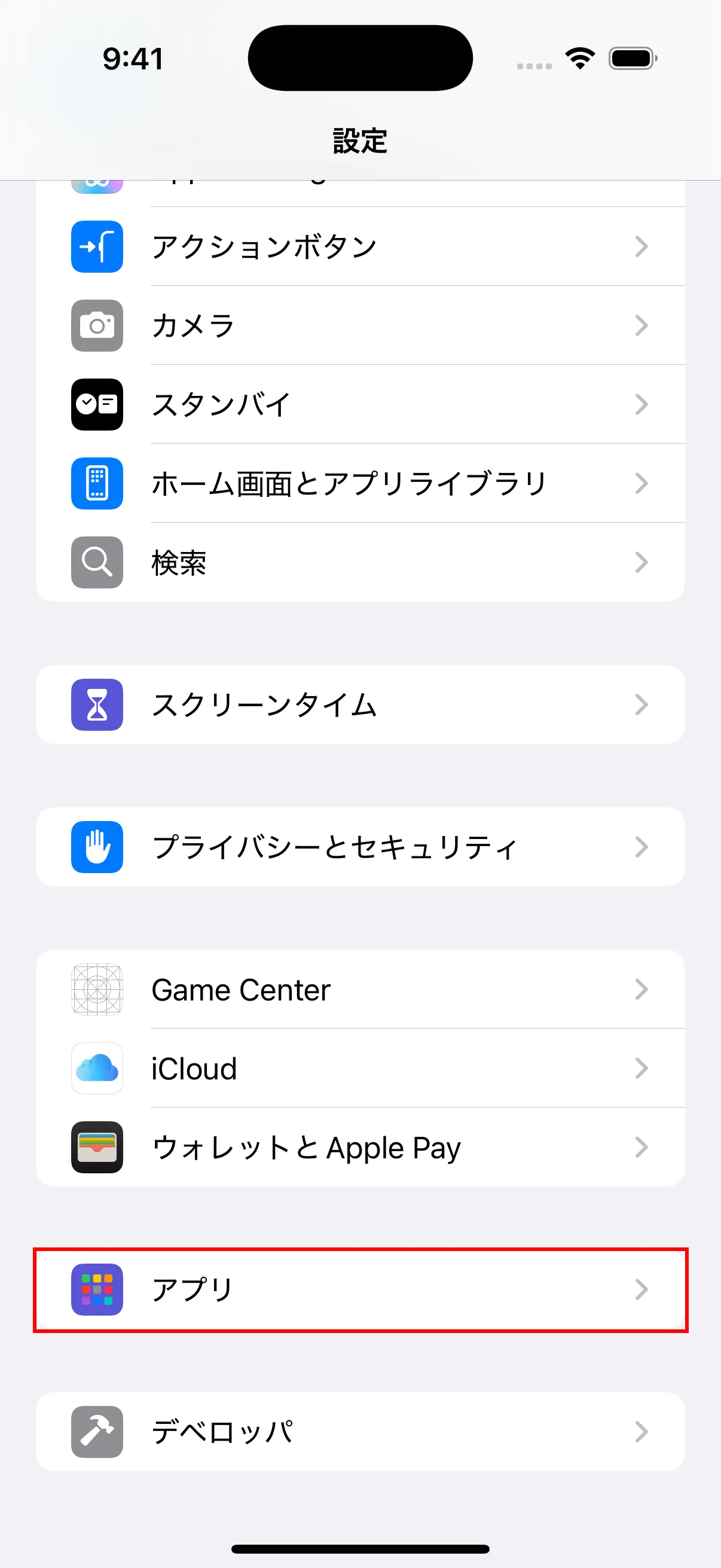Open the スタンバイ row

coord(359,404)
